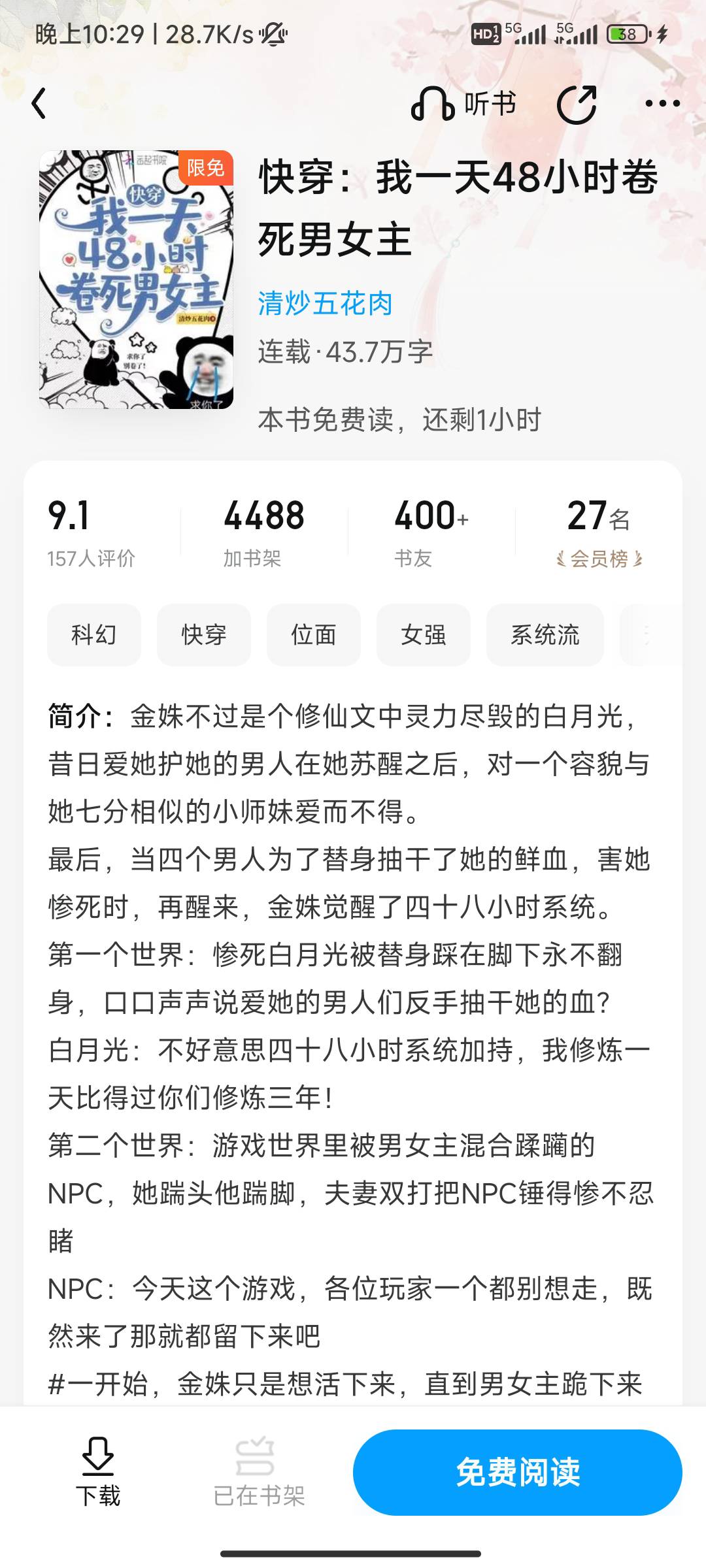Share this book via the share icon

[577, 105]
